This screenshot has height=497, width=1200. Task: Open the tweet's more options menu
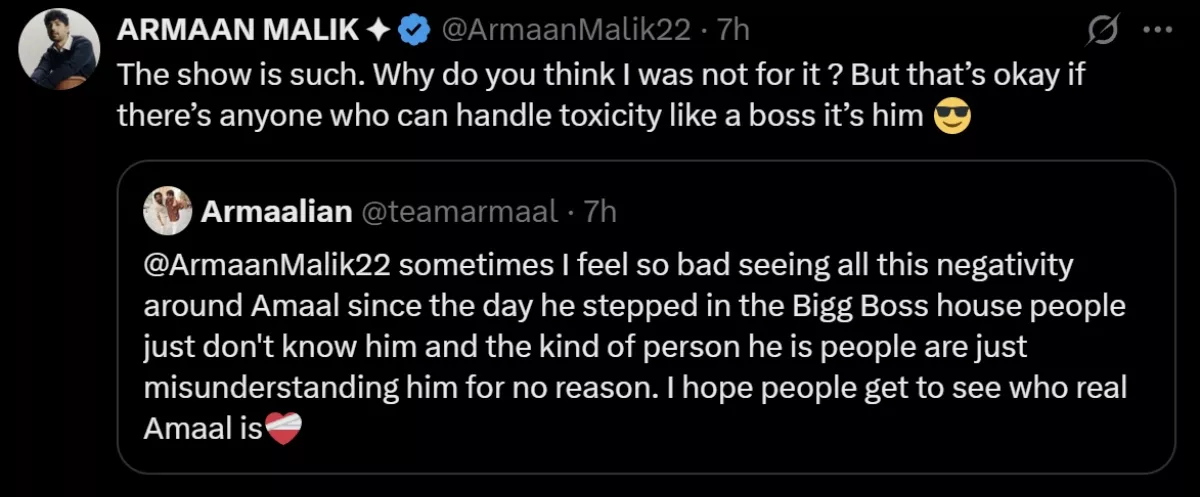pyautogui.click(x=1157, y=31)
